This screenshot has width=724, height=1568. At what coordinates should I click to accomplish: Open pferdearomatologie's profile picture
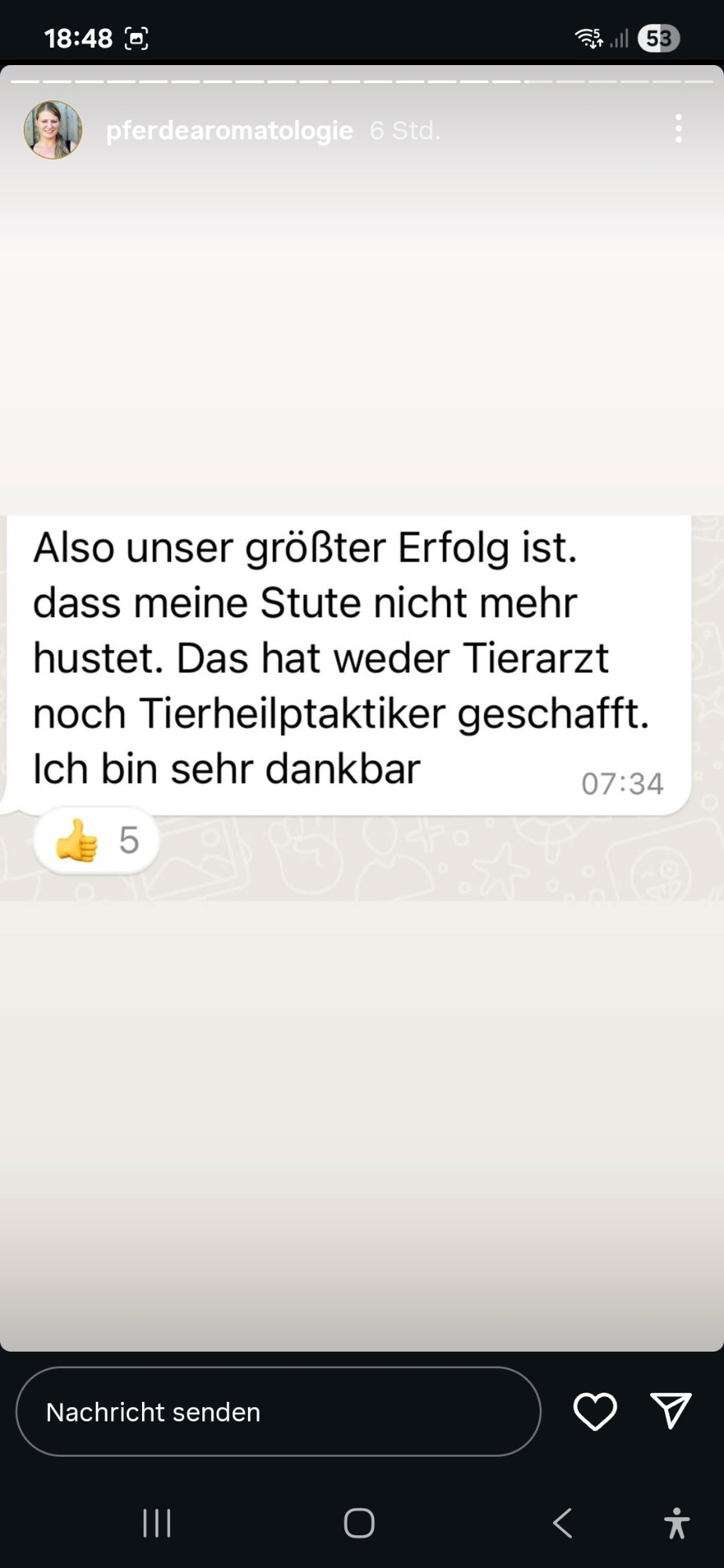pos(53,130)
